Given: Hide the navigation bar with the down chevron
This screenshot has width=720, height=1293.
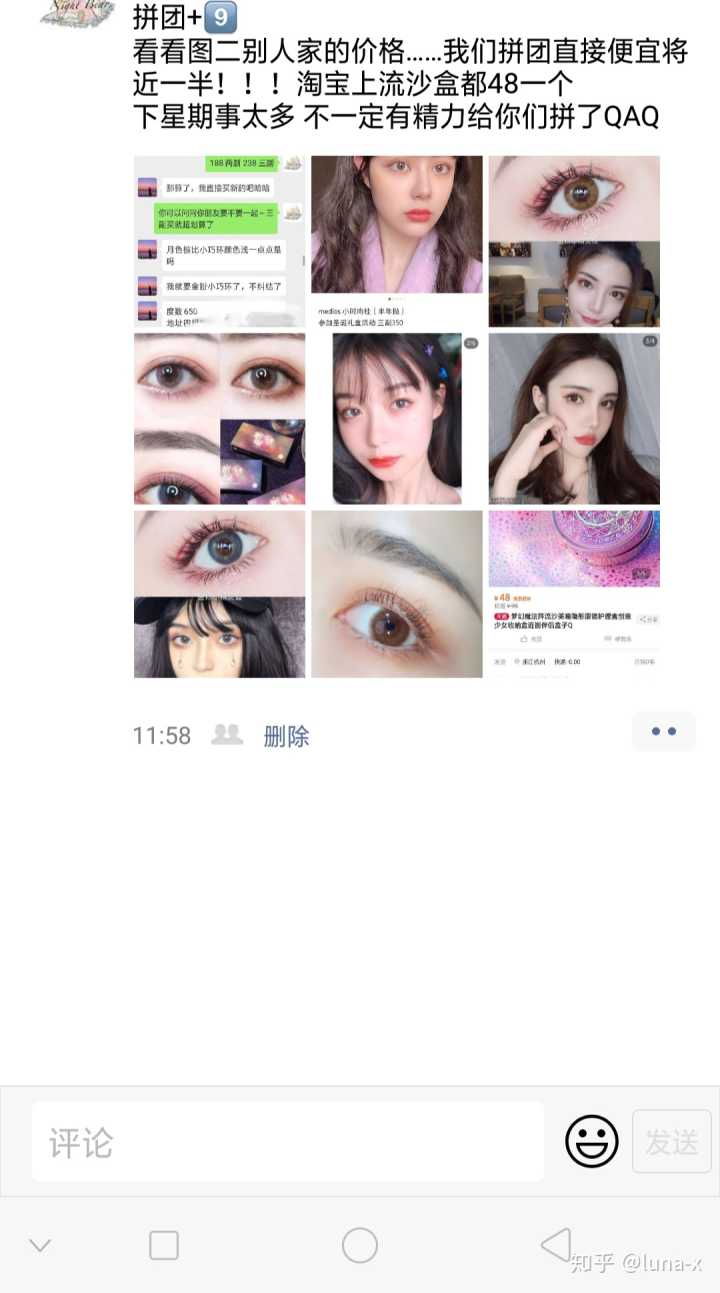Looking at the screenshot, I should (40, 1245).
